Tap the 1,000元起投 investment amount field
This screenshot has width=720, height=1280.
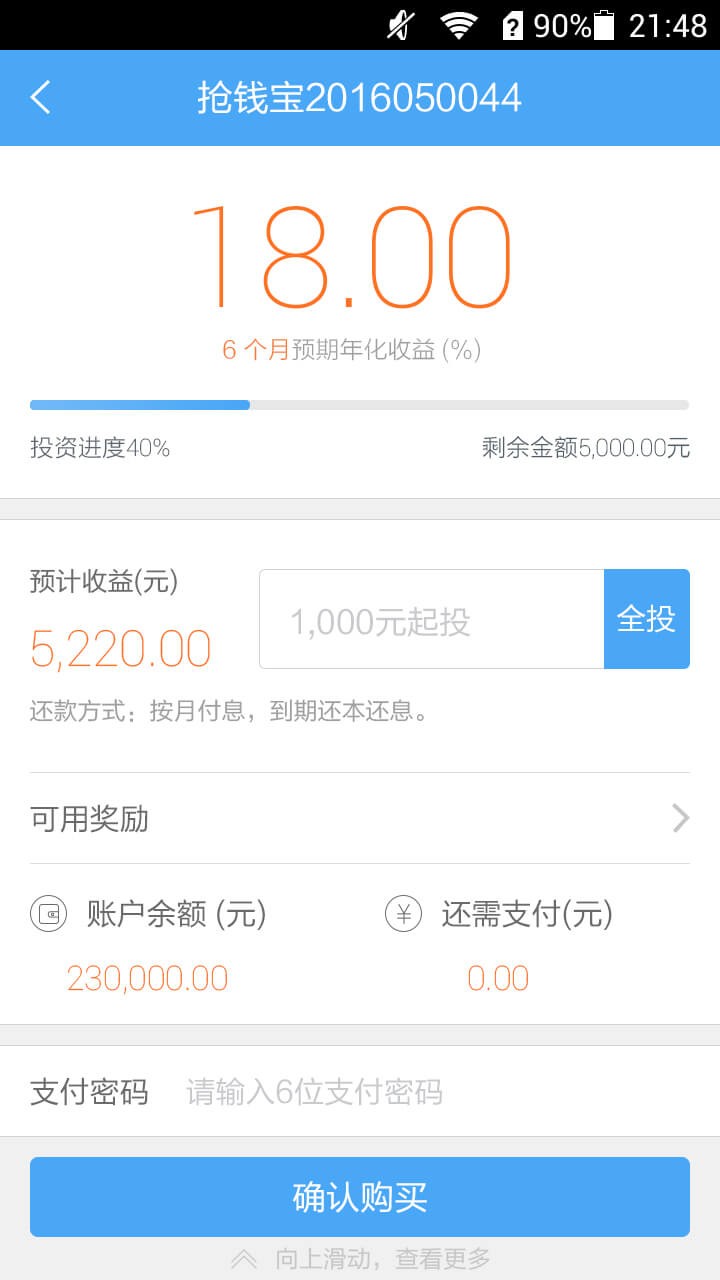click(431, 619)
